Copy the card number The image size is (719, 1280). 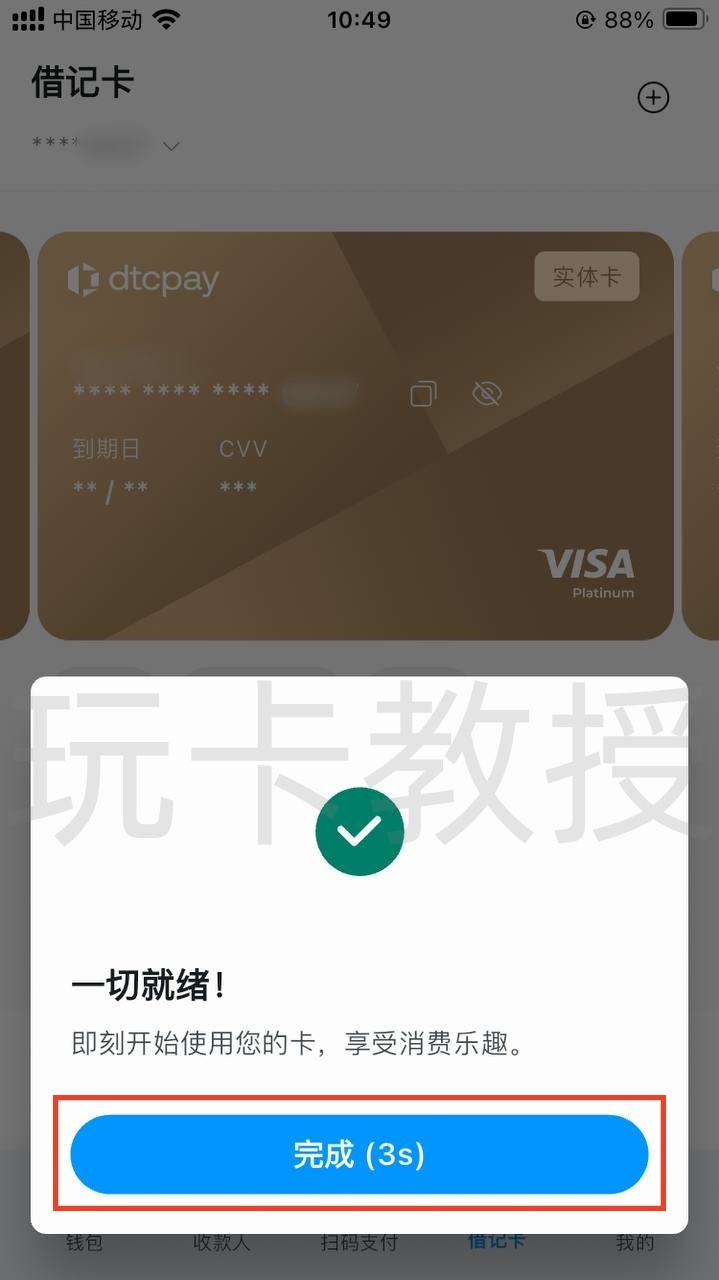coord(423,394)
